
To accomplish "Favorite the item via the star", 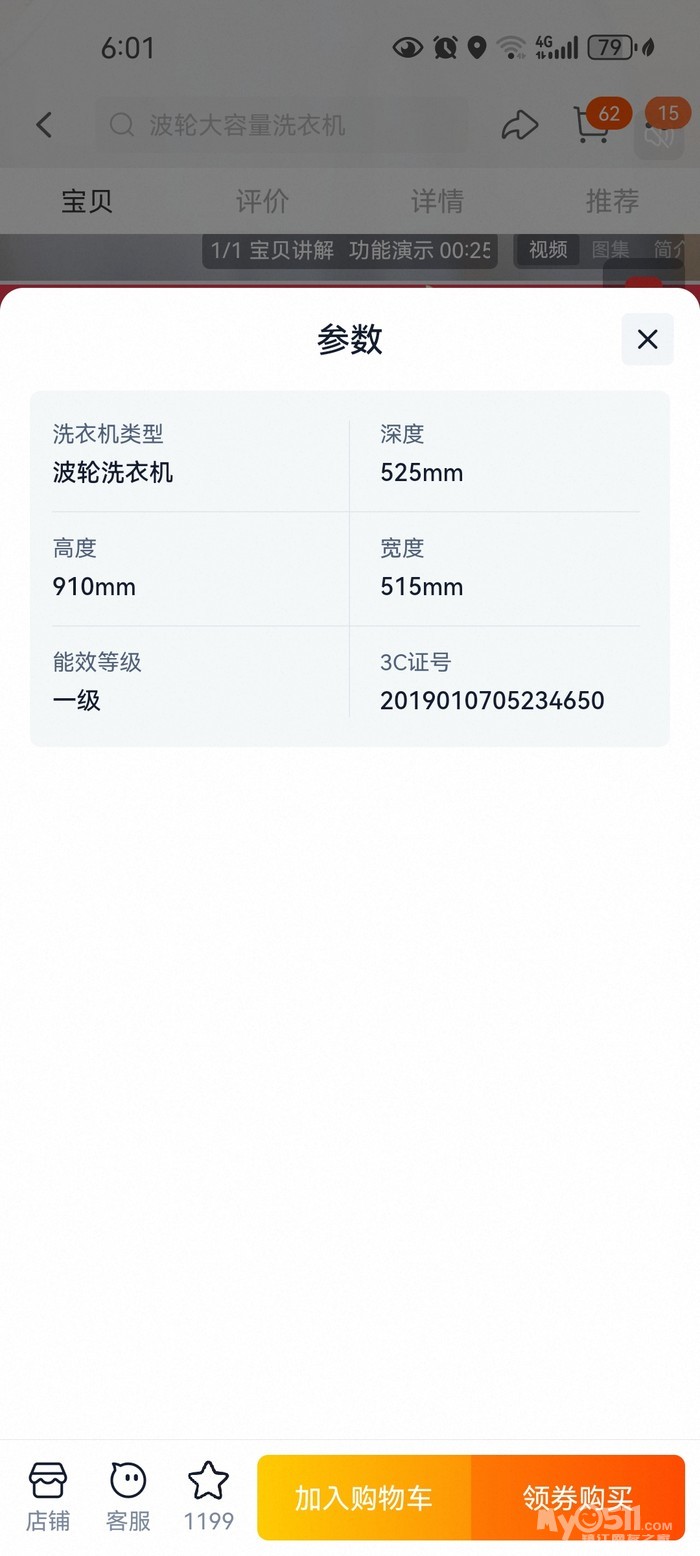I will 208,1496.
